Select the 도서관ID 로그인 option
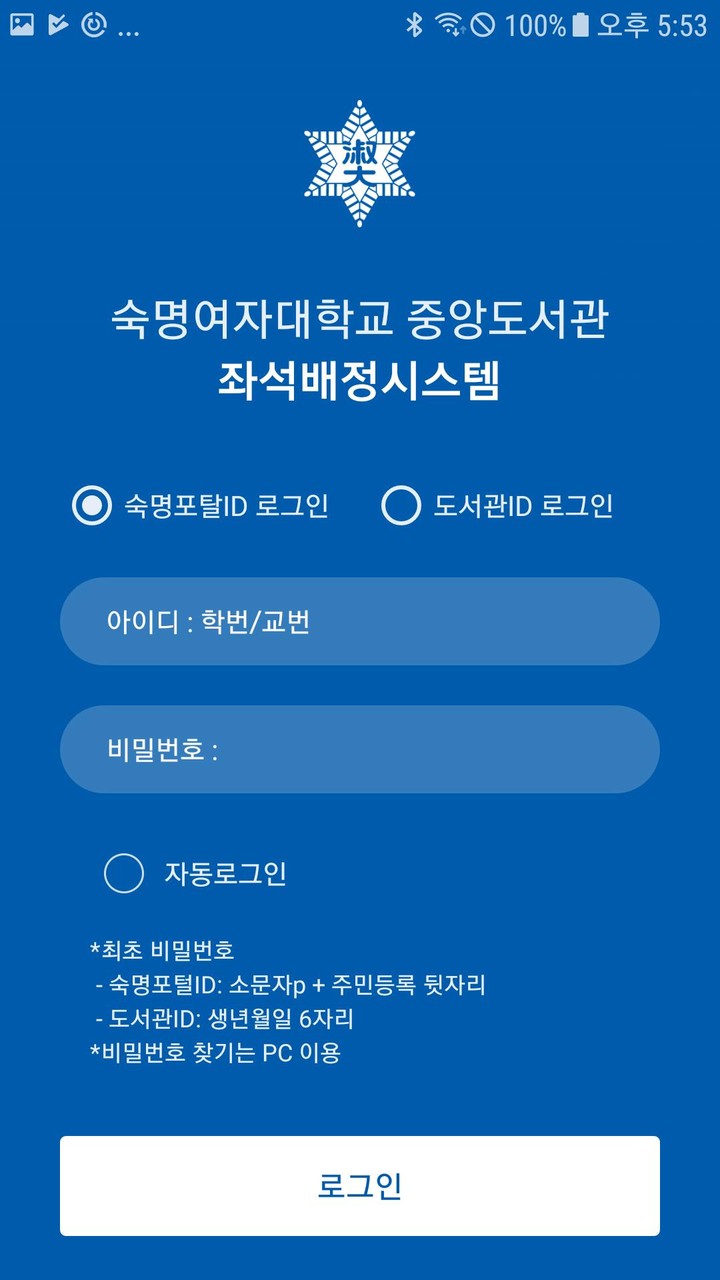Viewport: 720px width, 1280px height. click(x=401, y=507)
